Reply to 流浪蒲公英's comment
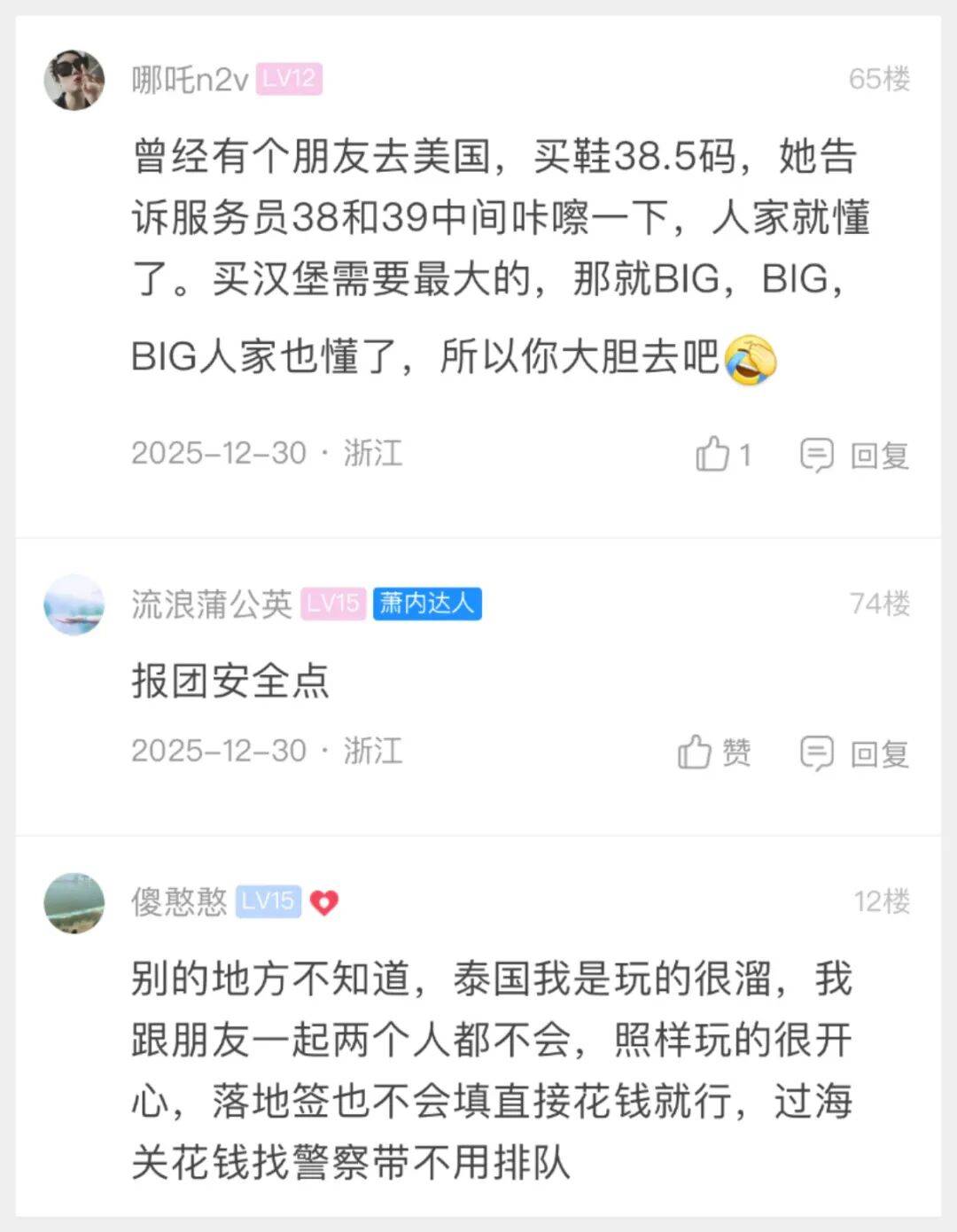The width and height of the screenshot is (957, 1232). pos(855,753)
